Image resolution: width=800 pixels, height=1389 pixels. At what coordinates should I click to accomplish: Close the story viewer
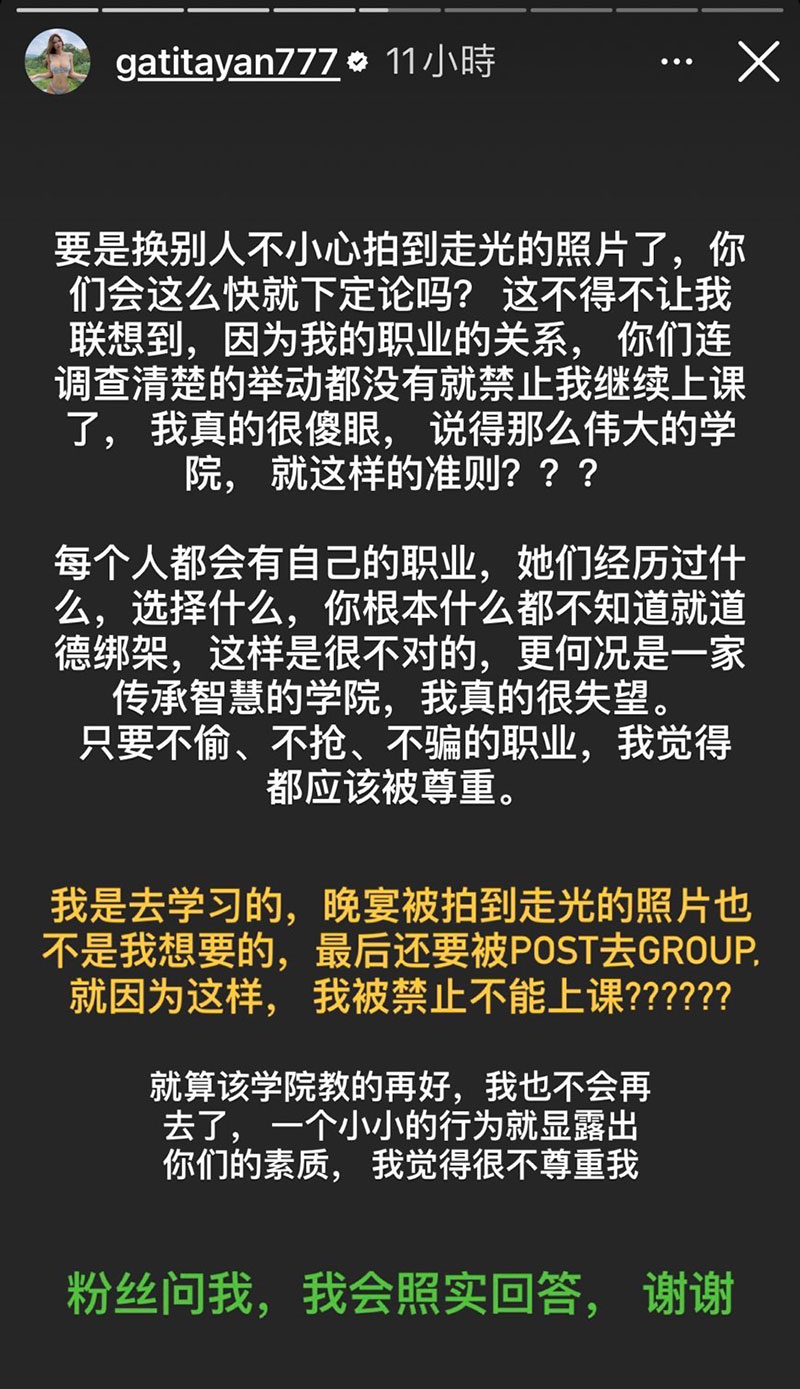758,62
